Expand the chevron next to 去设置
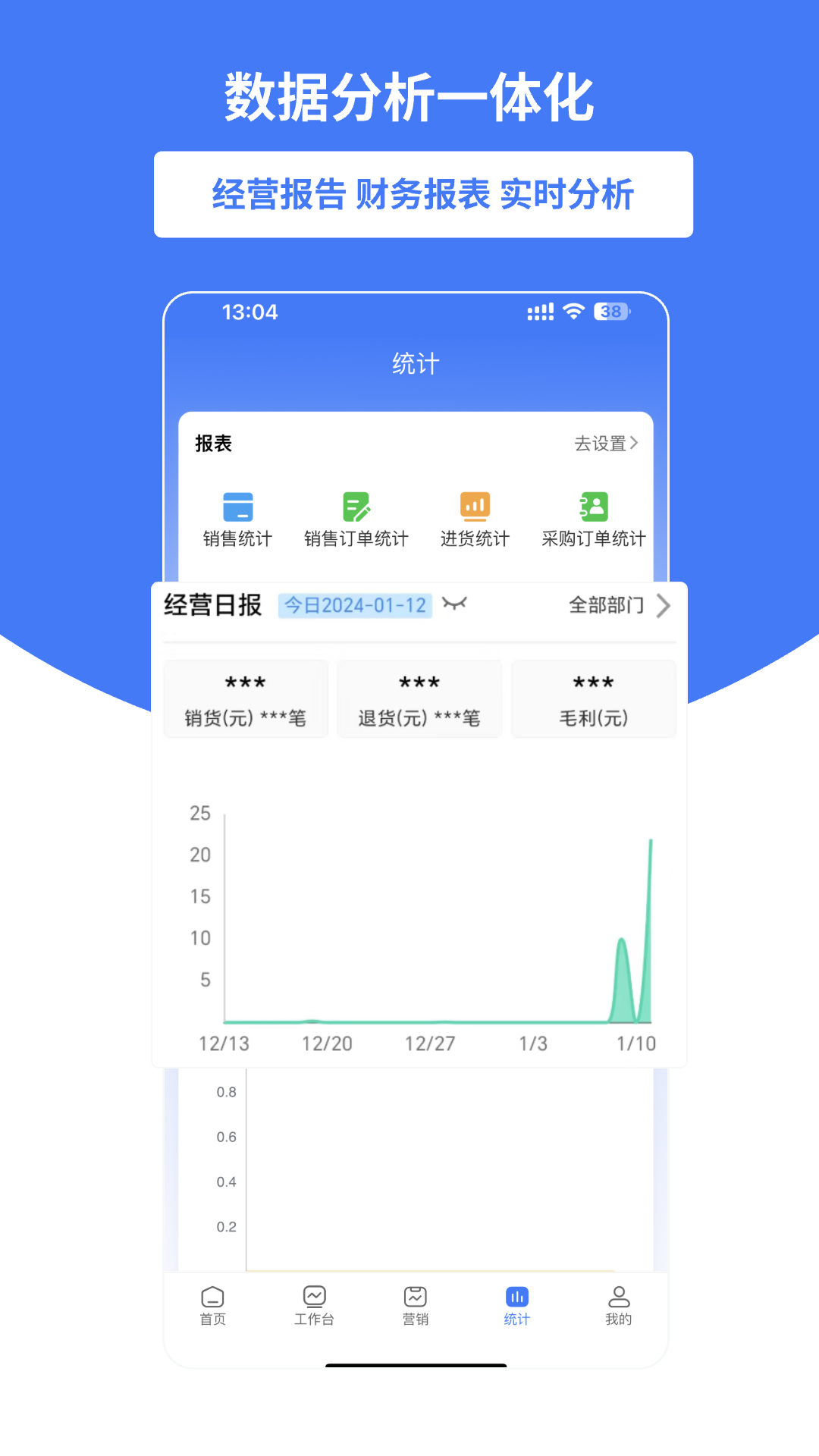 coord(634,443)
